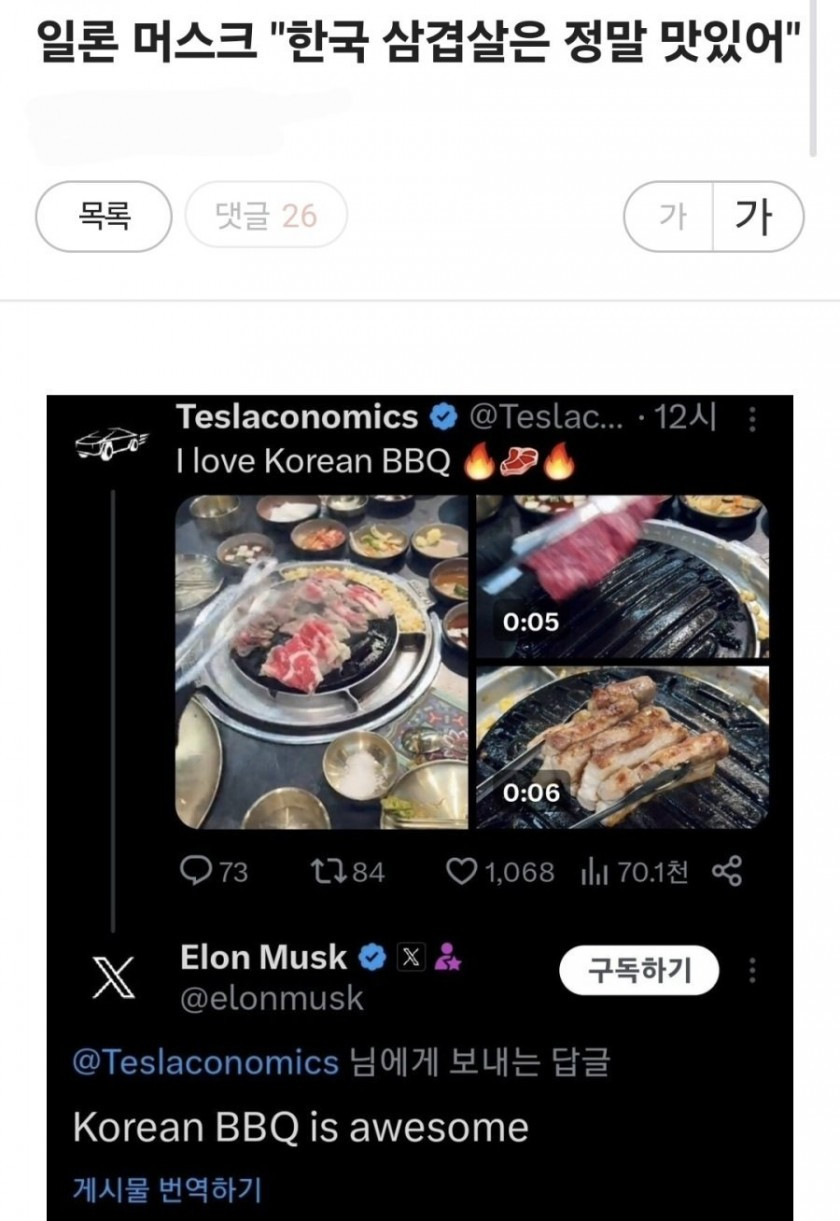Click the view-count analytics icon showing 70.1천
This screenshot has height=1221, width=840.
pos(594,871)
